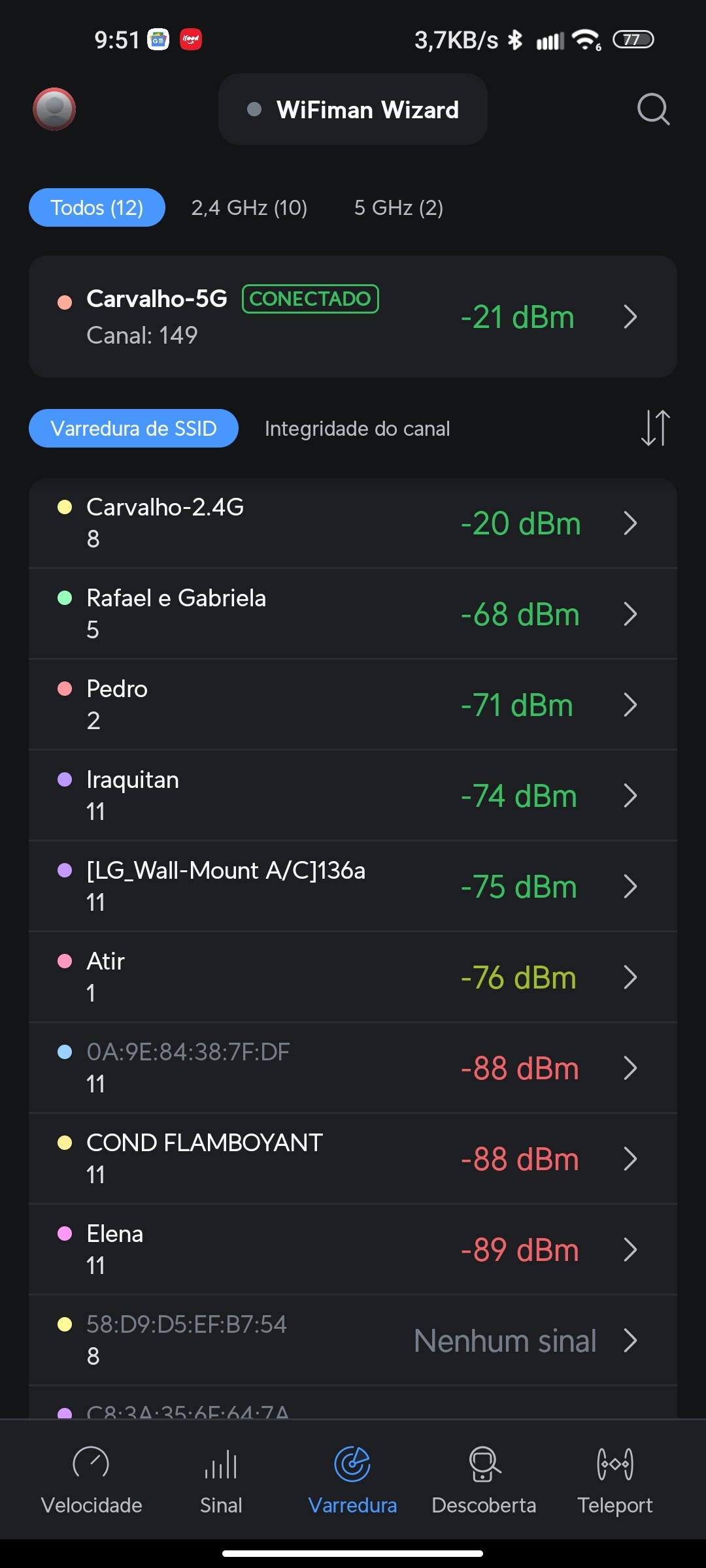Open connected network Carvalho-5G details
This screenshot has height=1568, width=706.
coord(352,317)
